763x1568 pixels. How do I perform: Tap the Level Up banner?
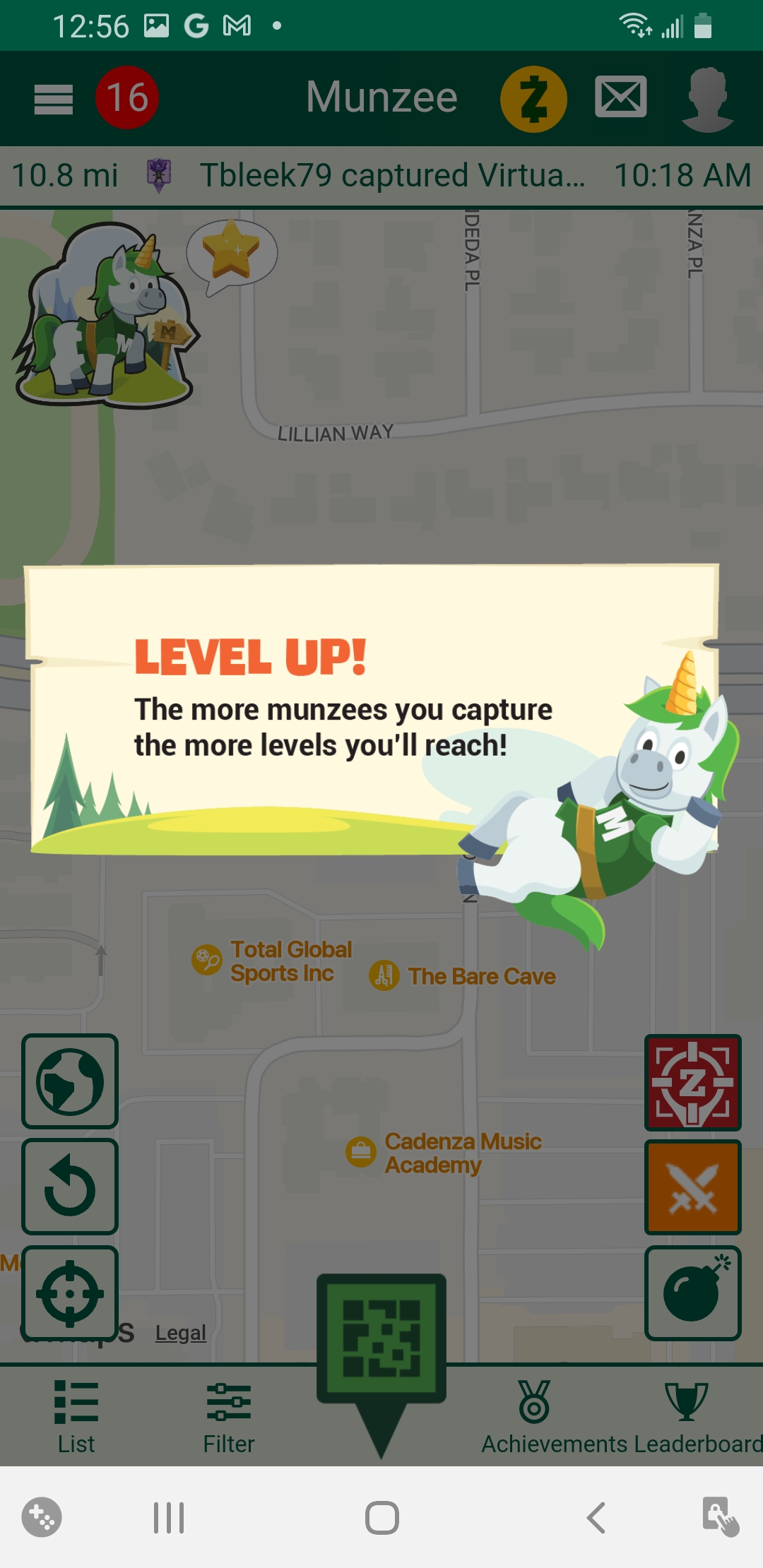(372, 710)
